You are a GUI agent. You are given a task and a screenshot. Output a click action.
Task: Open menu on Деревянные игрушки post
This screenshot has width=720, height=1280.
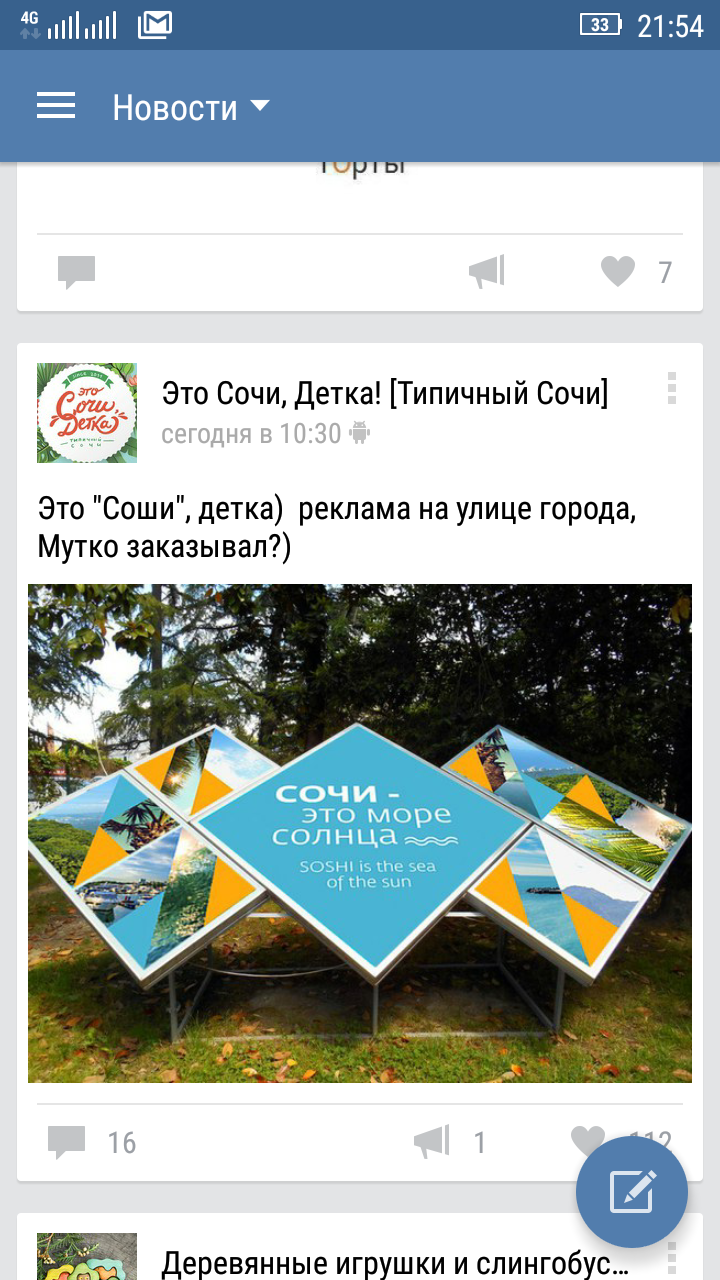(x=672, y=1258)
